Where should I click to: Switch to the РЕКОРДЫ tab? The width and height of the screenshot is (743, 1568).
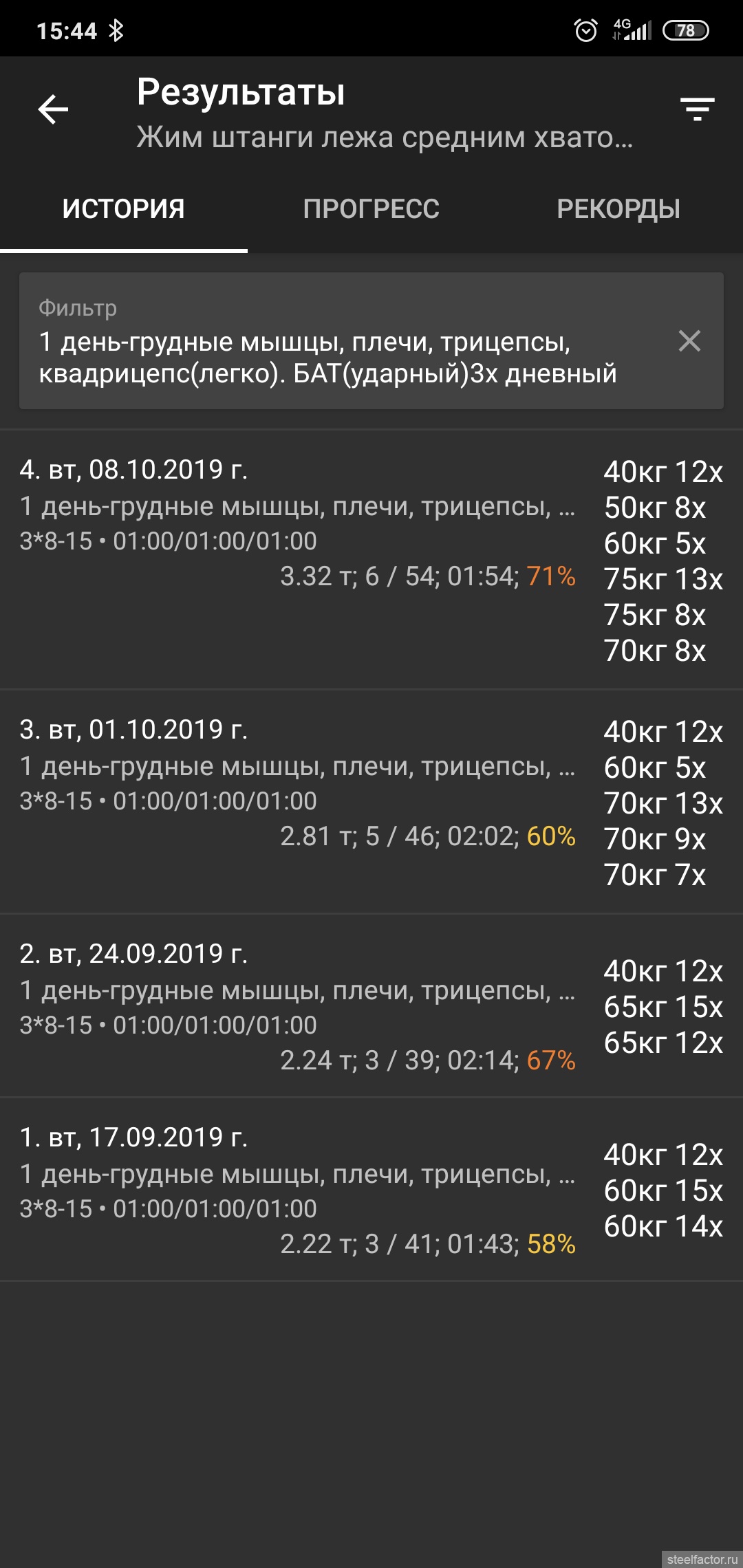pos(618,209)
